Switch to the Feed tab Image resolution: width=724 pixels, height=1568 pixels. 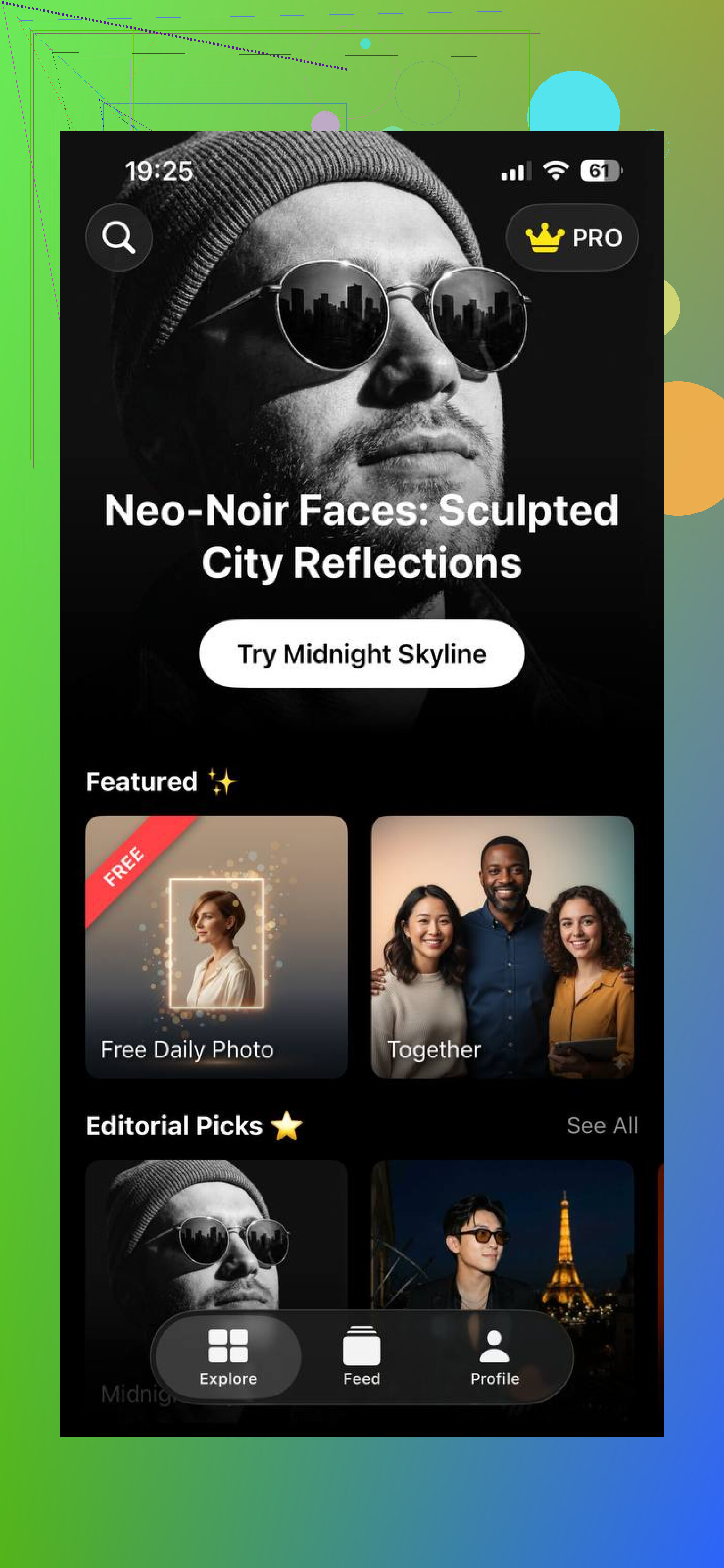(x=362, y=1356)
